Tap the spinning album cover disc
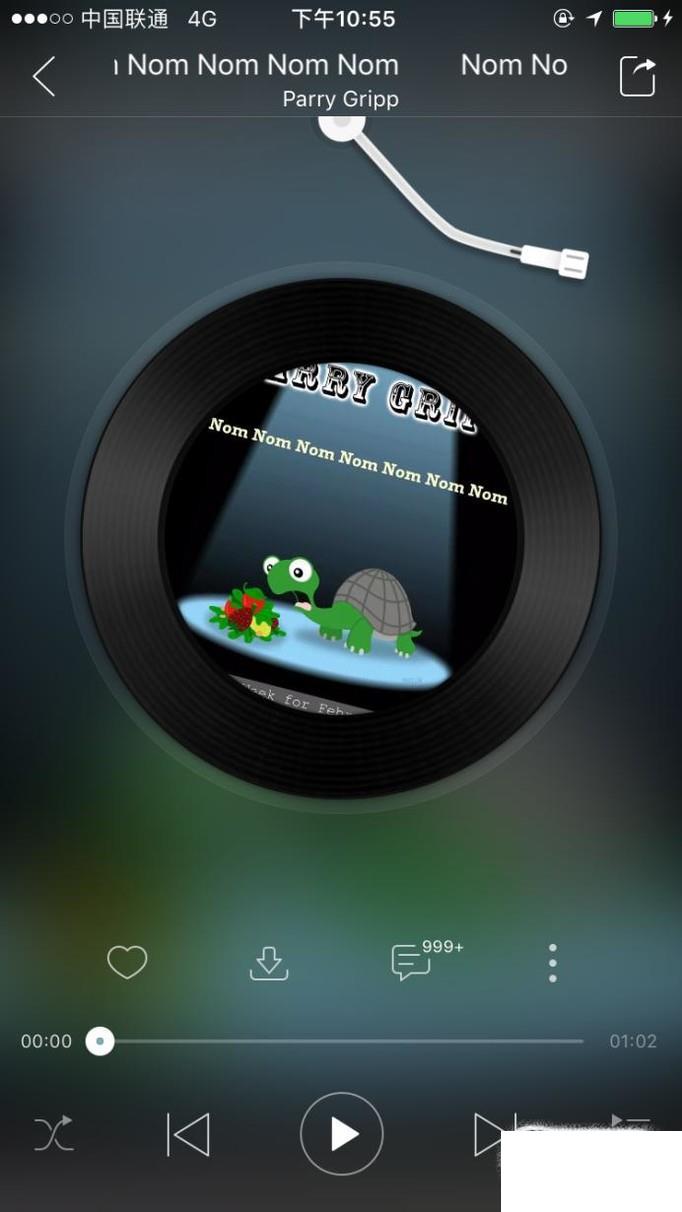Image resolution: width=682 pixels, height=1212 pixels. (341, 538)
